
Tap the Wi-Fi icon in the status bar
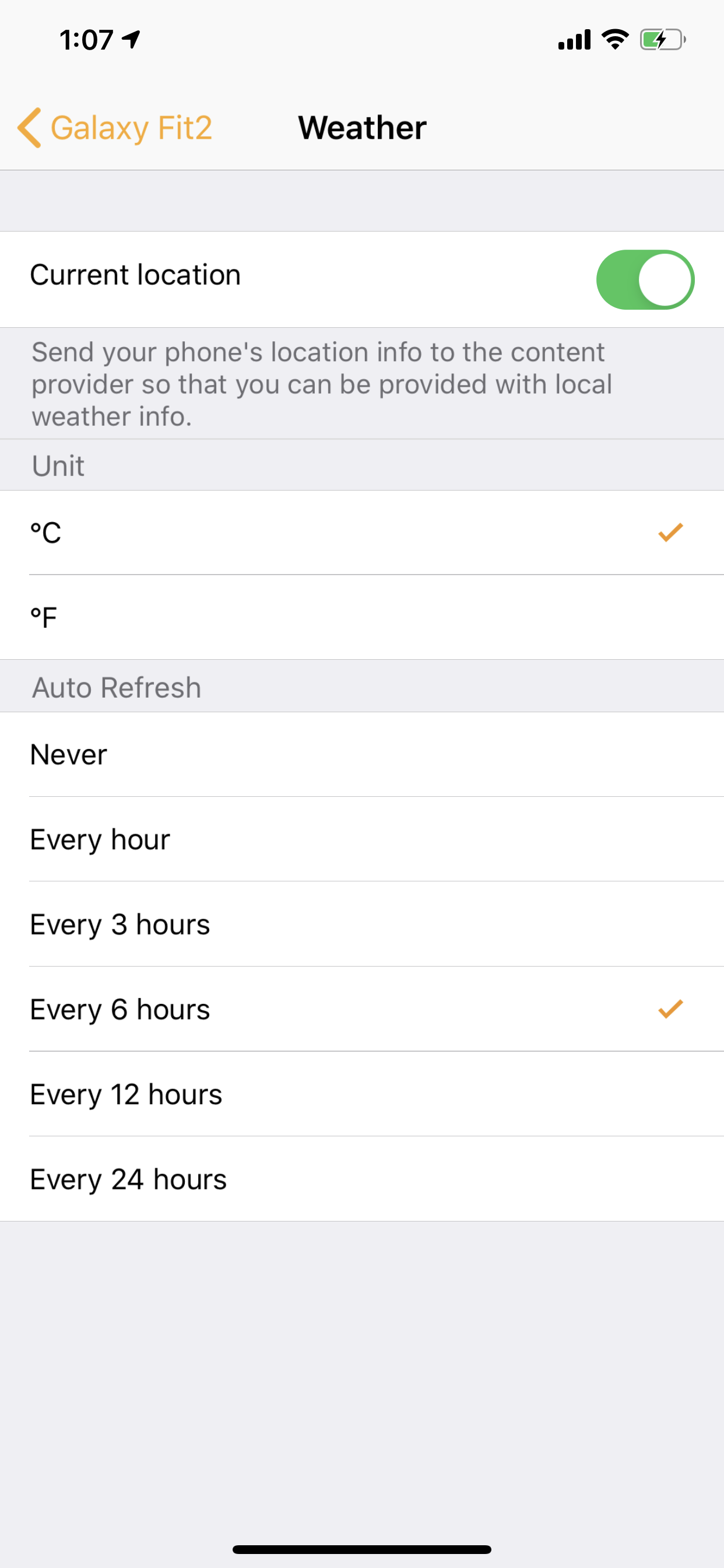[x=614, y=38]
